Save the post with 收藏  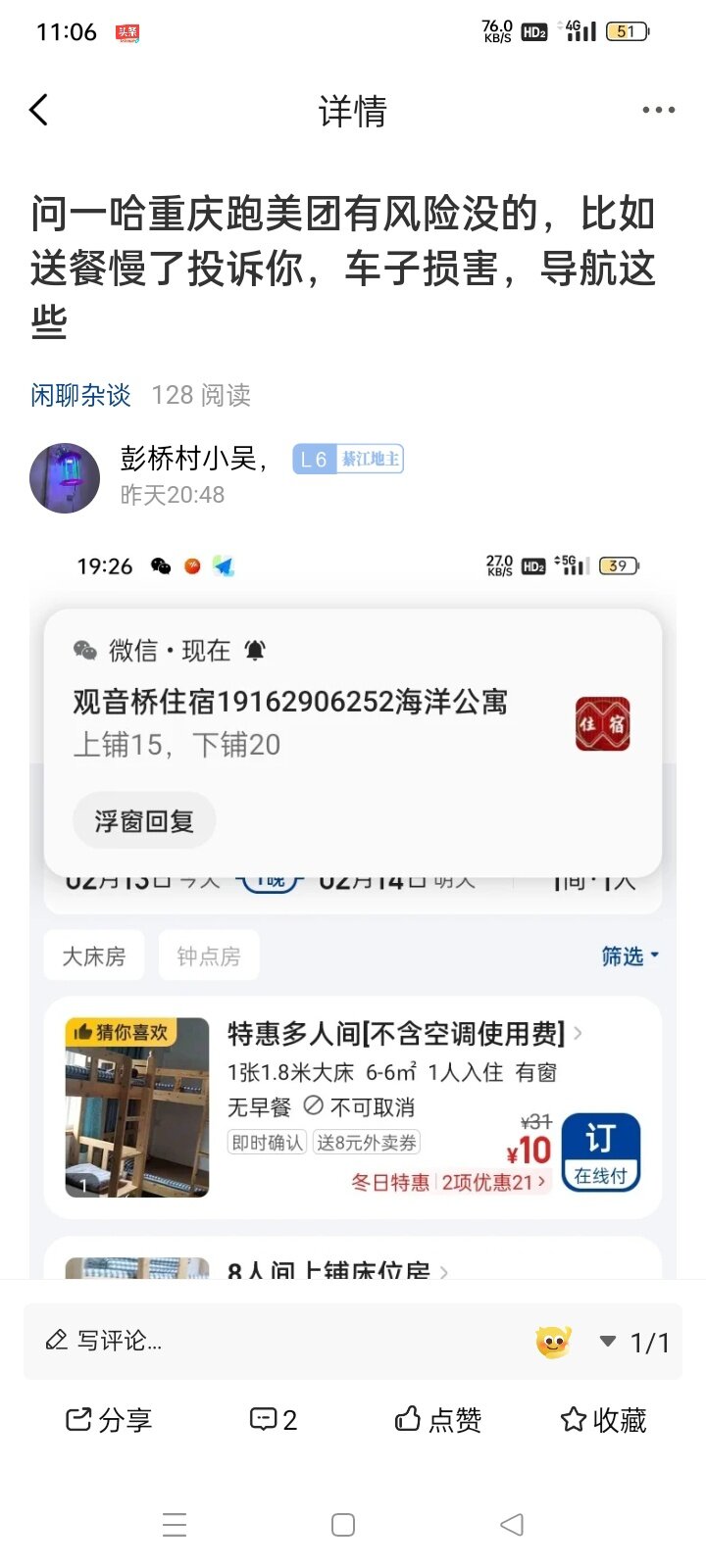click(x=603, y=1419)
